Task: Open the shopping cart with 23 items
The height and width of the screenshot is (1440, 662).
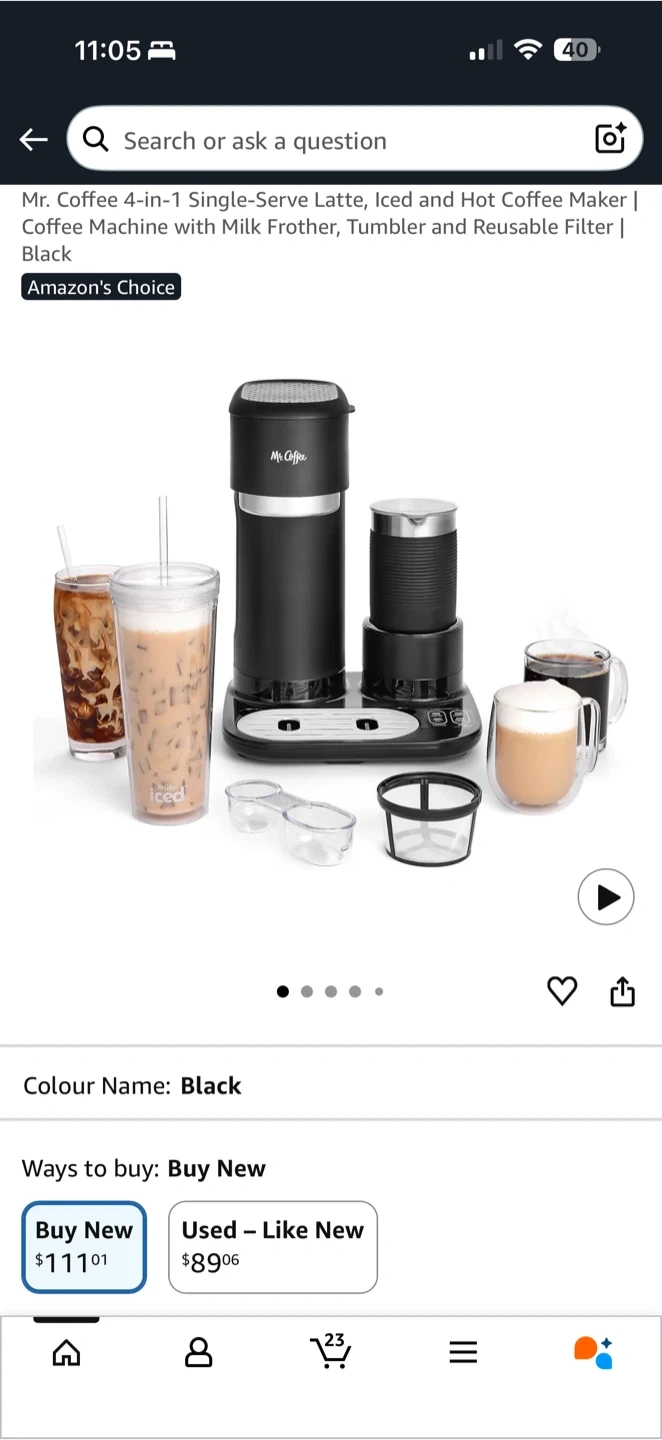Action: [x=331, y=1350]
